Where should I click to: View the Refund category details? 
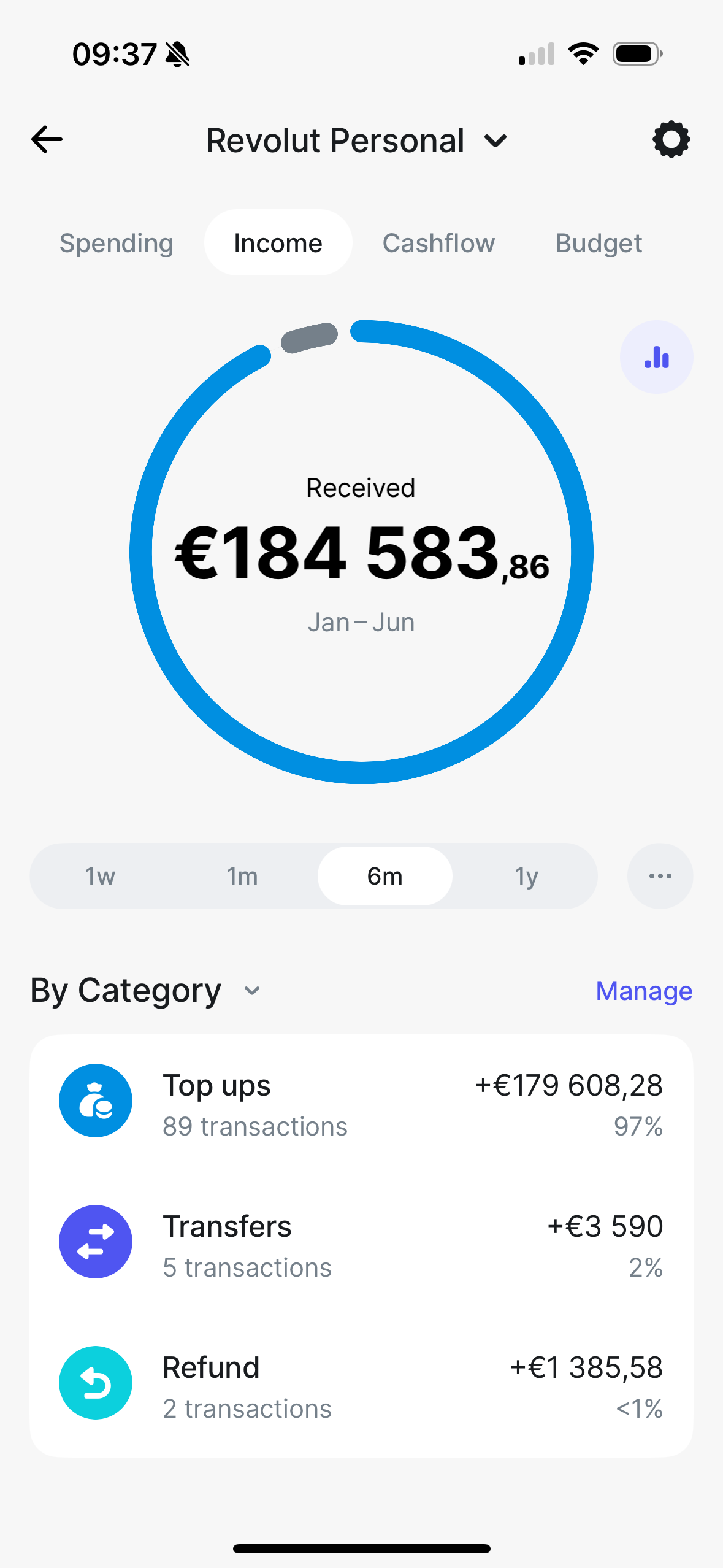[361, 1387]
